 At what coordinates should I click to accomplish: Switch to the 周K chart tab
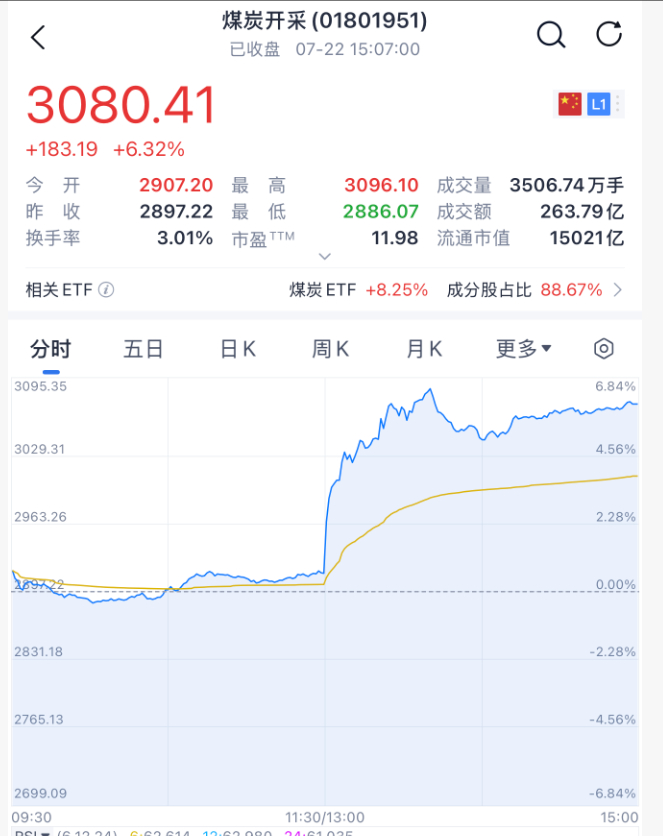tap(330, 349)
